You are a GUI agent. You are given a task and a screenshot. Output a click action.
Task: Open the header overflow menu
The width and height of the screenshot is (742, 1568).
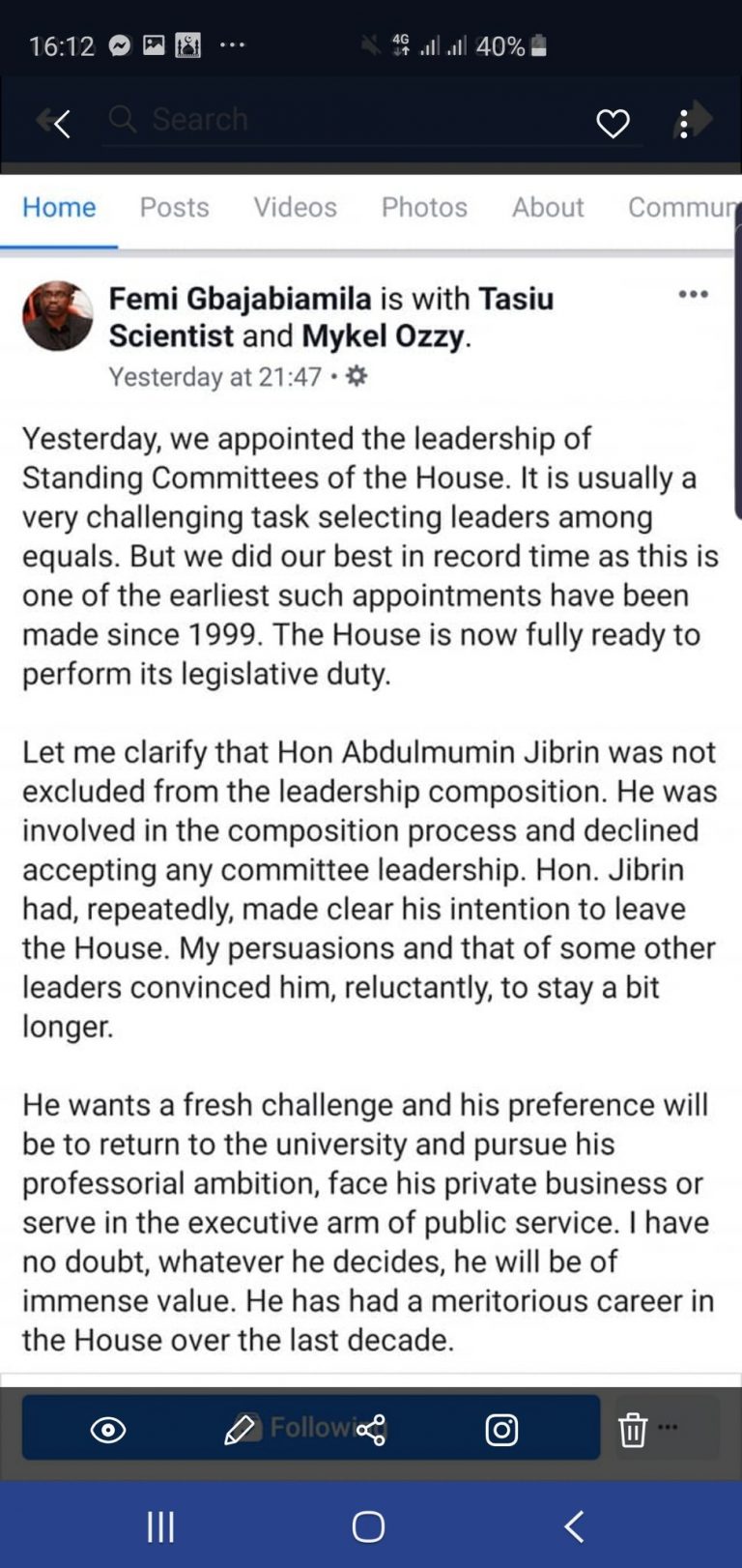(685, 123)
